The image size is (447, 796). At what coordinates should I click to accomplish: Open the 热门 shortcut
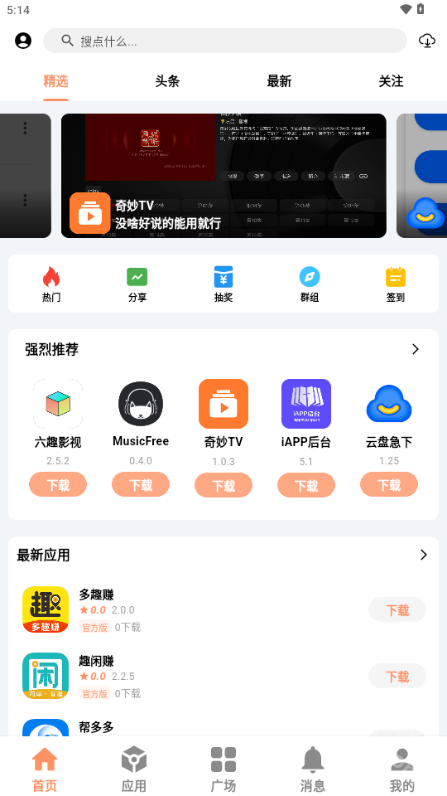pos(51,284)
